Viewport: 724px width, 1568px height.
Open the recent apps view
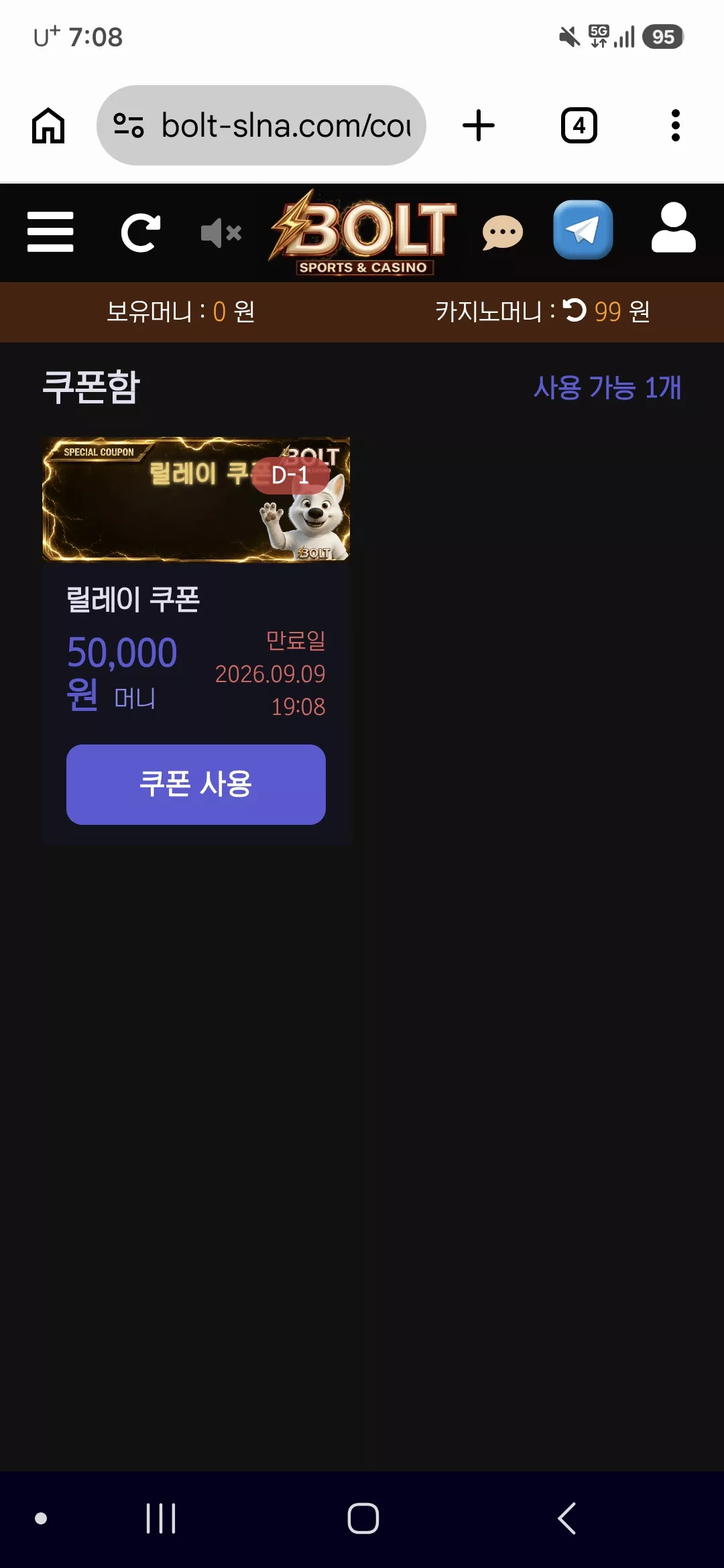161,1518
